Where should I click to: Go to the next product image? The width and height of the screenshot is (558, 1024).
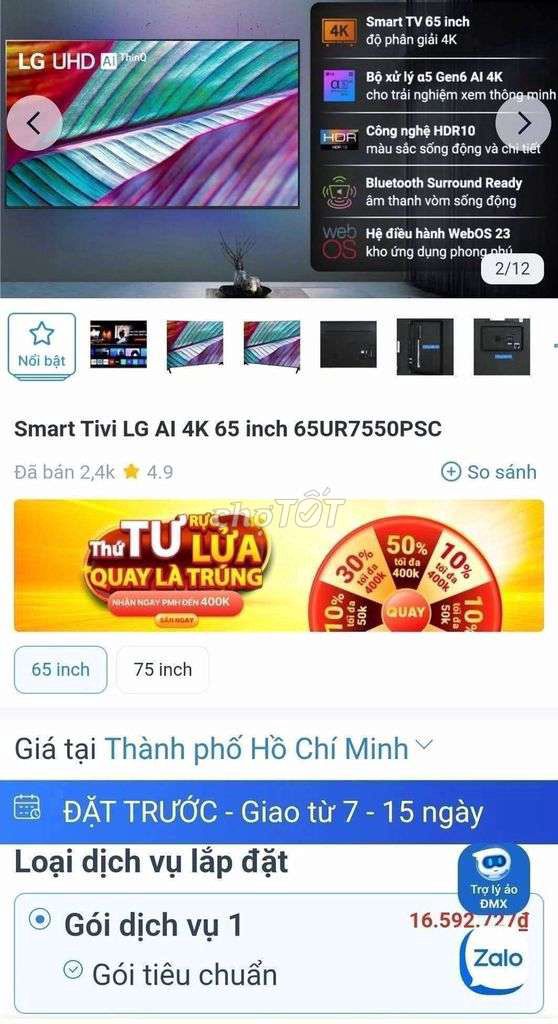point(523,123)
